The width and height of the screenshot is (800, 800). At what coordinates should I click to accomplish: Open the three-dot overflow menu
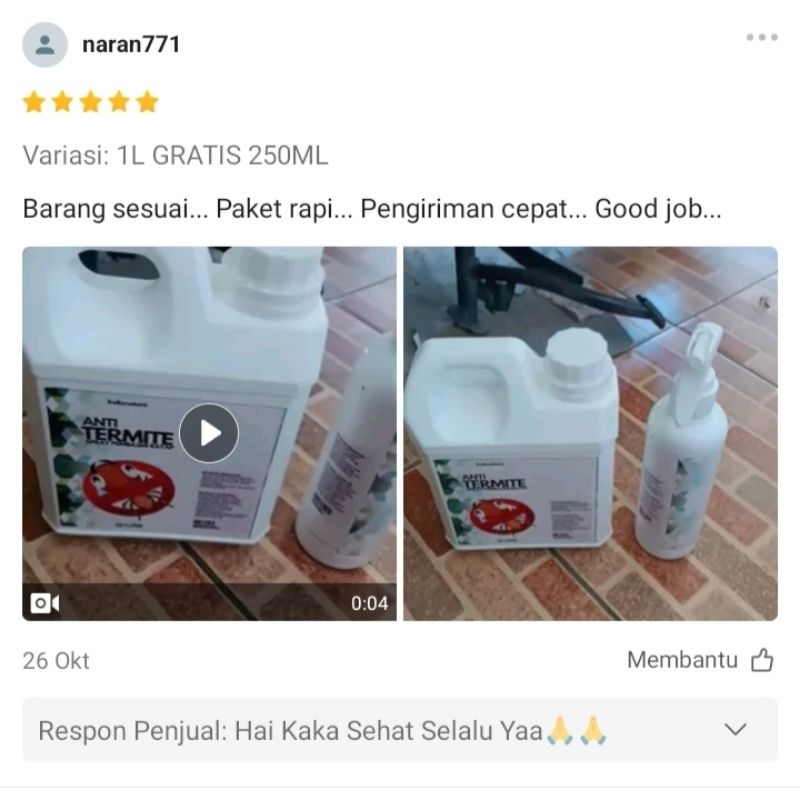[761, 38]
